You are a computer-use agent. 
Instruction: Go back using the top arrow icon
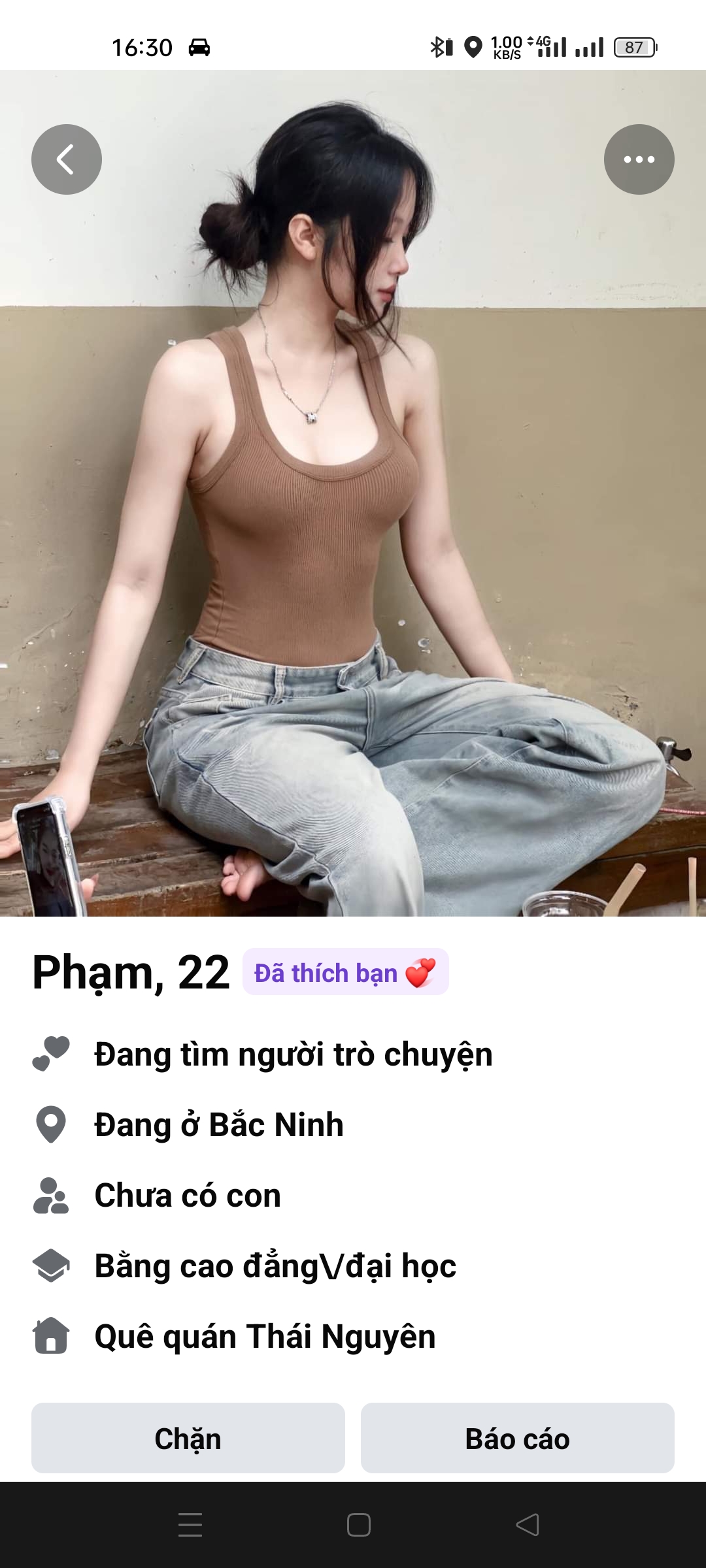pos(67,159)
